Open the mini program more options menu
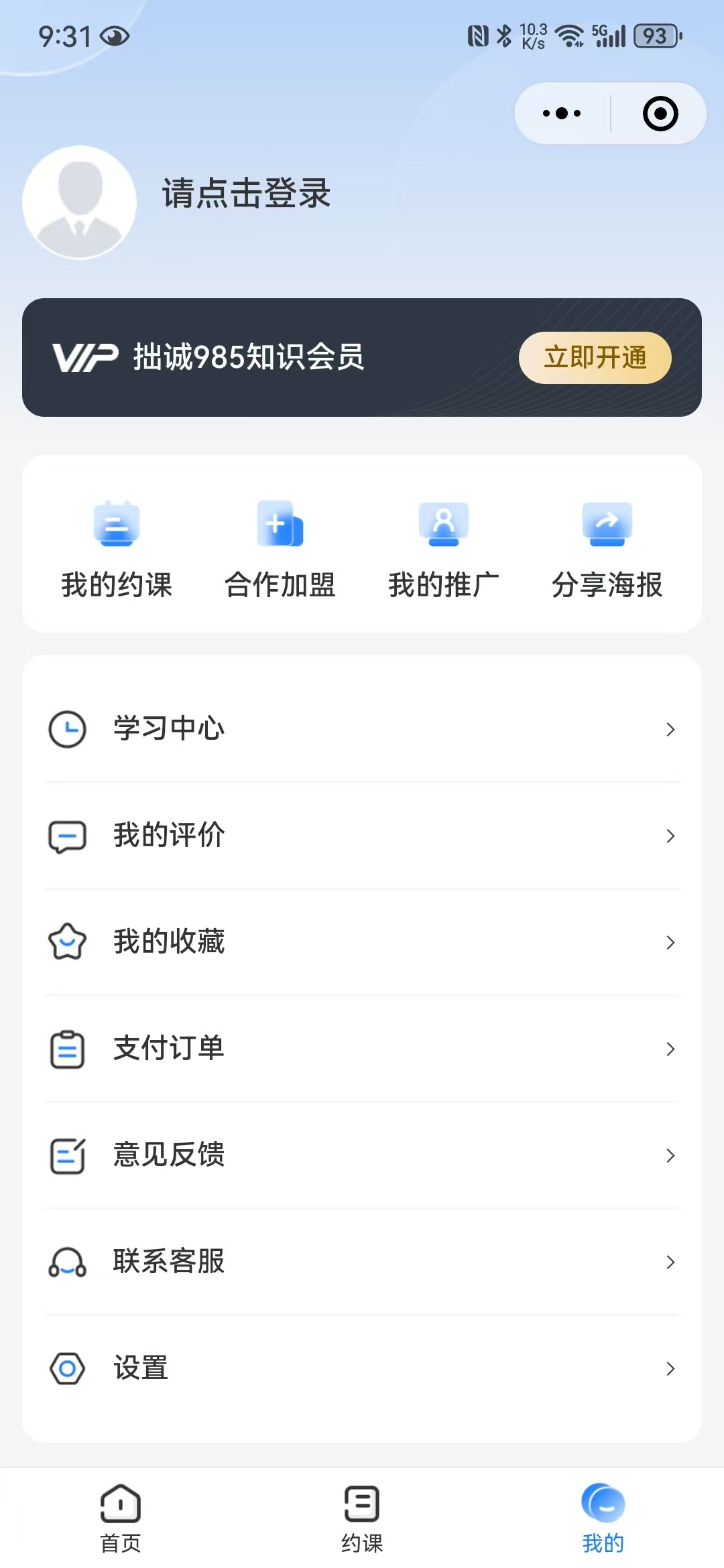 point(562,113)
